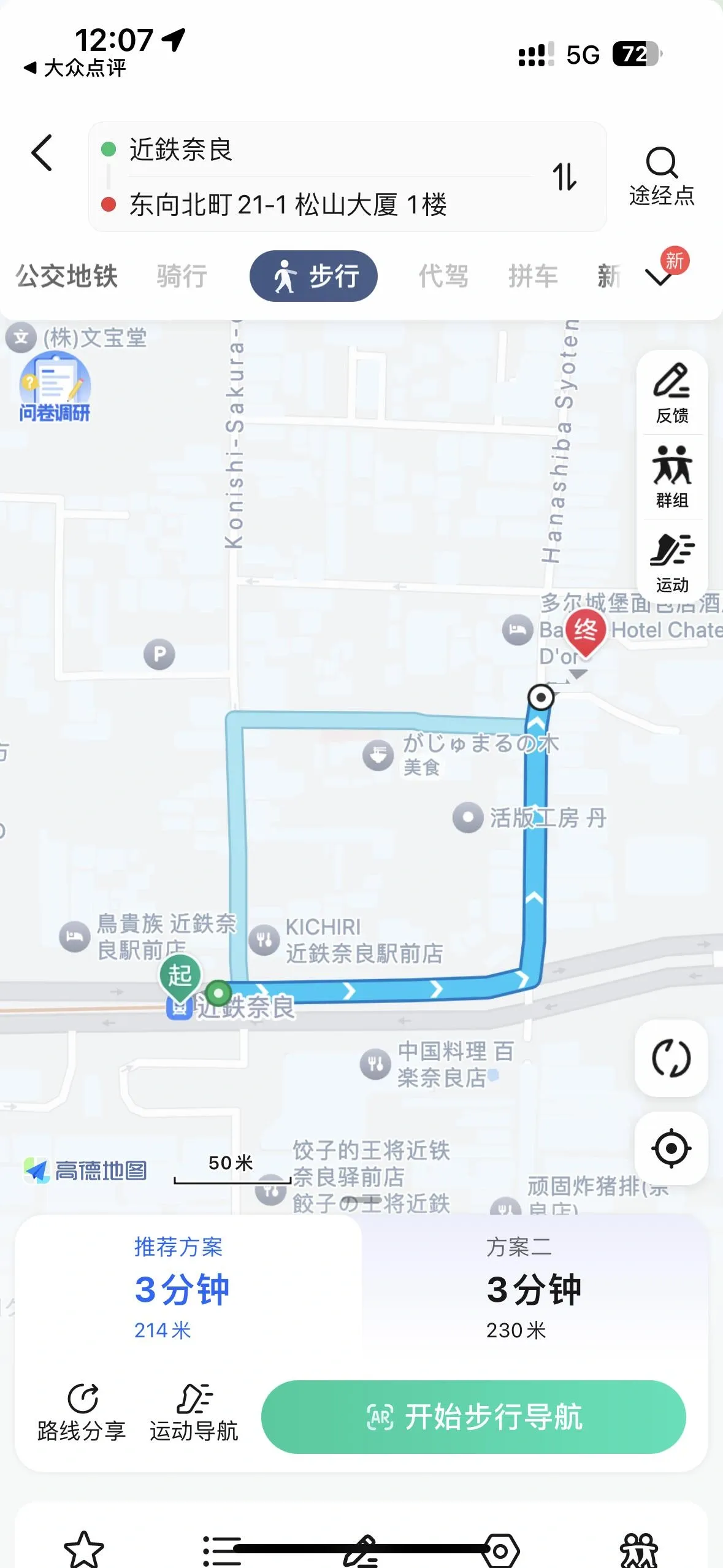Image resolution: width=723 pixels, height=1568 pixels.
Task: Refresh the route on the map
Action: point(671,1058)
